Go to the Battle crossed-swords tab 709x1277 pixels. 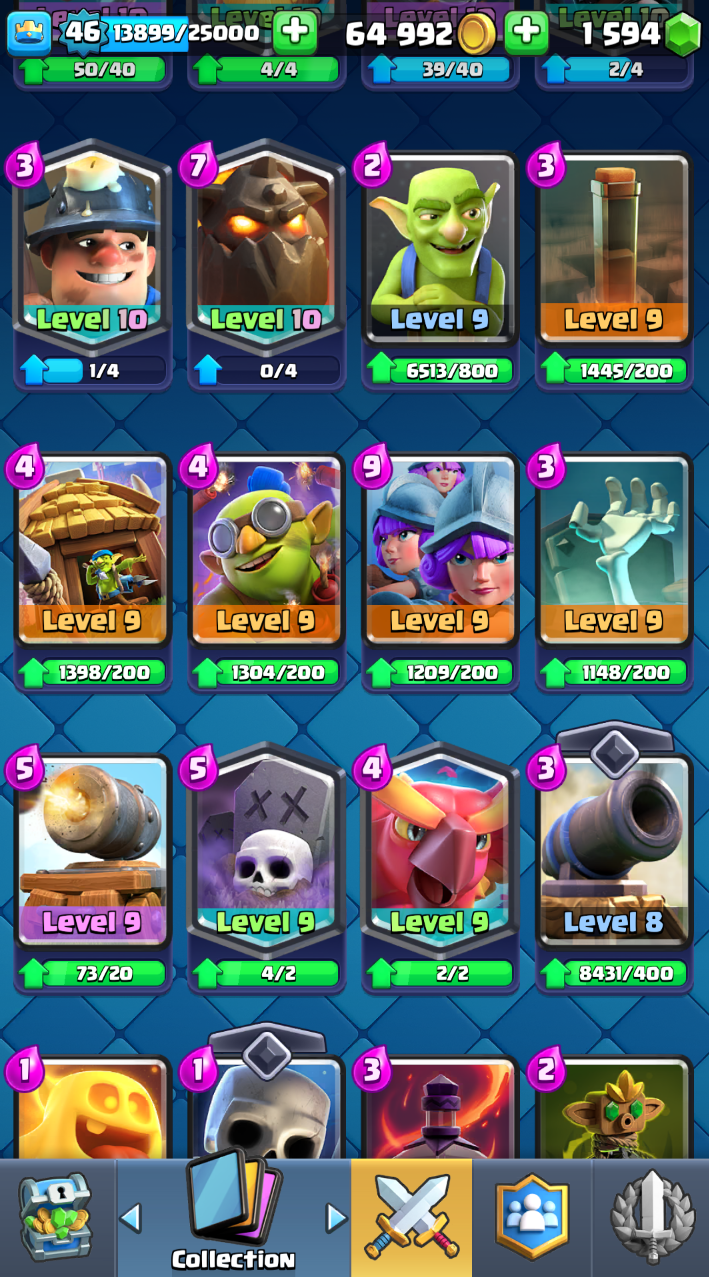point(411,1217)
